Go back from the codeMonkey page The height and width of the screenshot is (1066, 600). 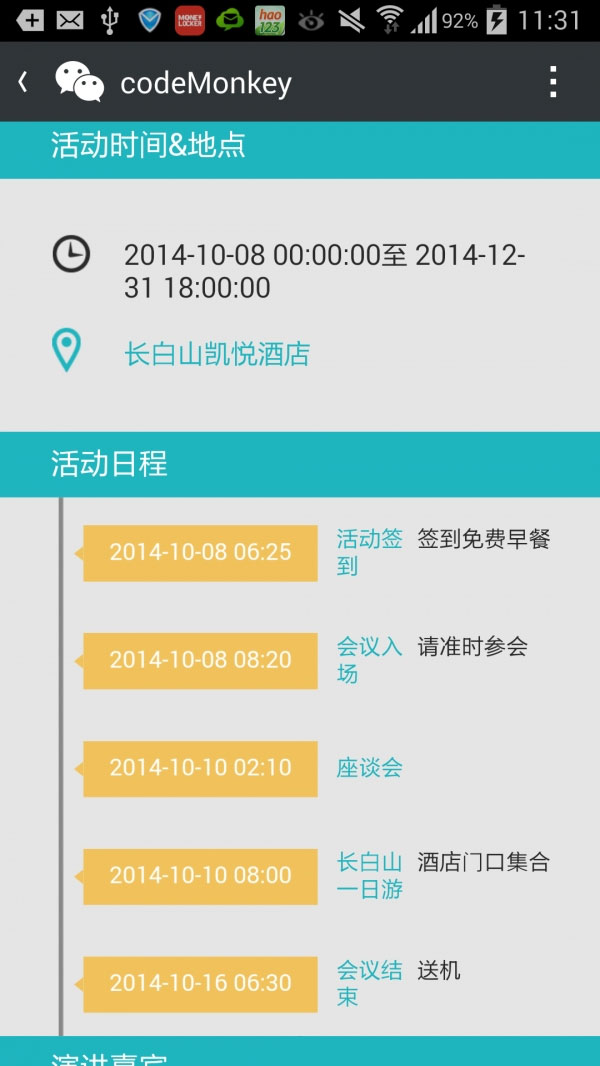24,82
